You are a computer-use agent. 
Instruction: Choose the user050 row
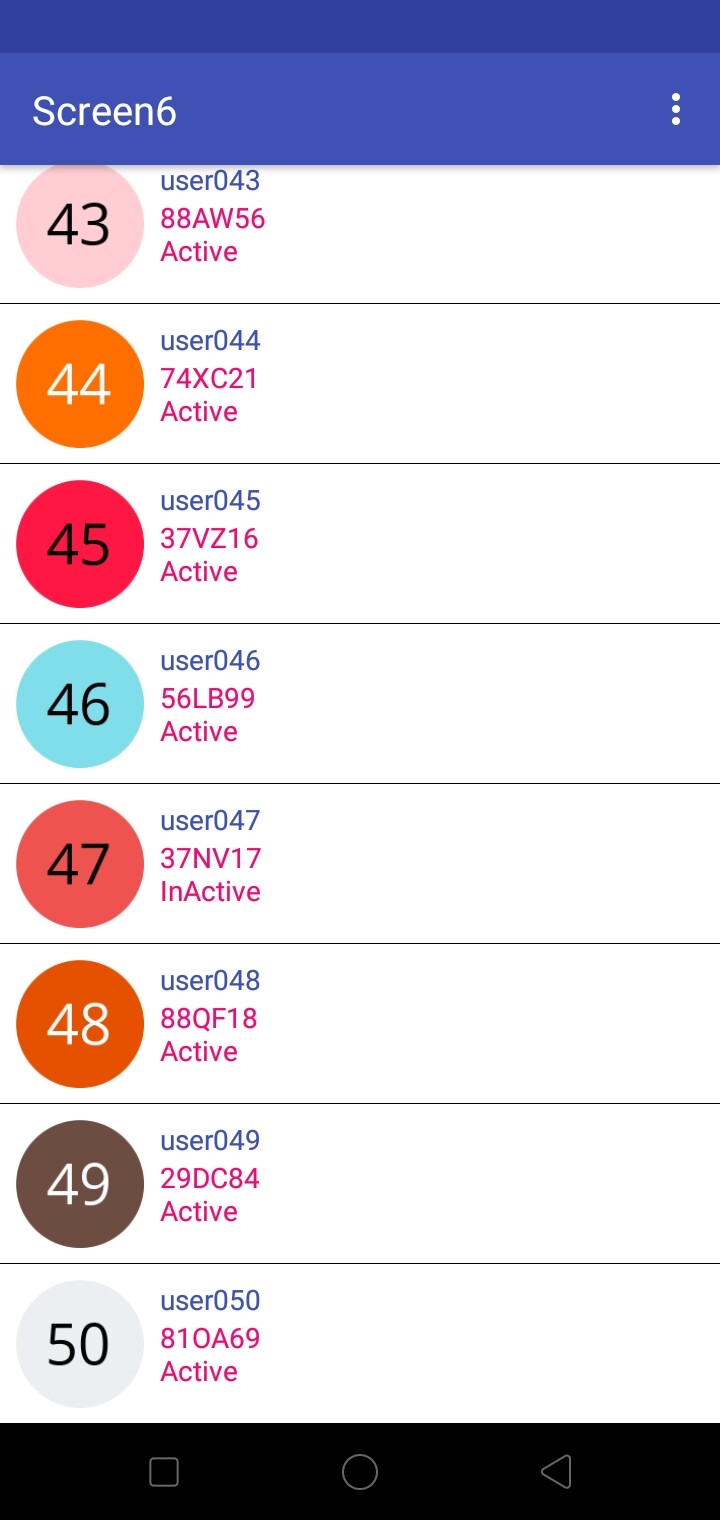360,1344
